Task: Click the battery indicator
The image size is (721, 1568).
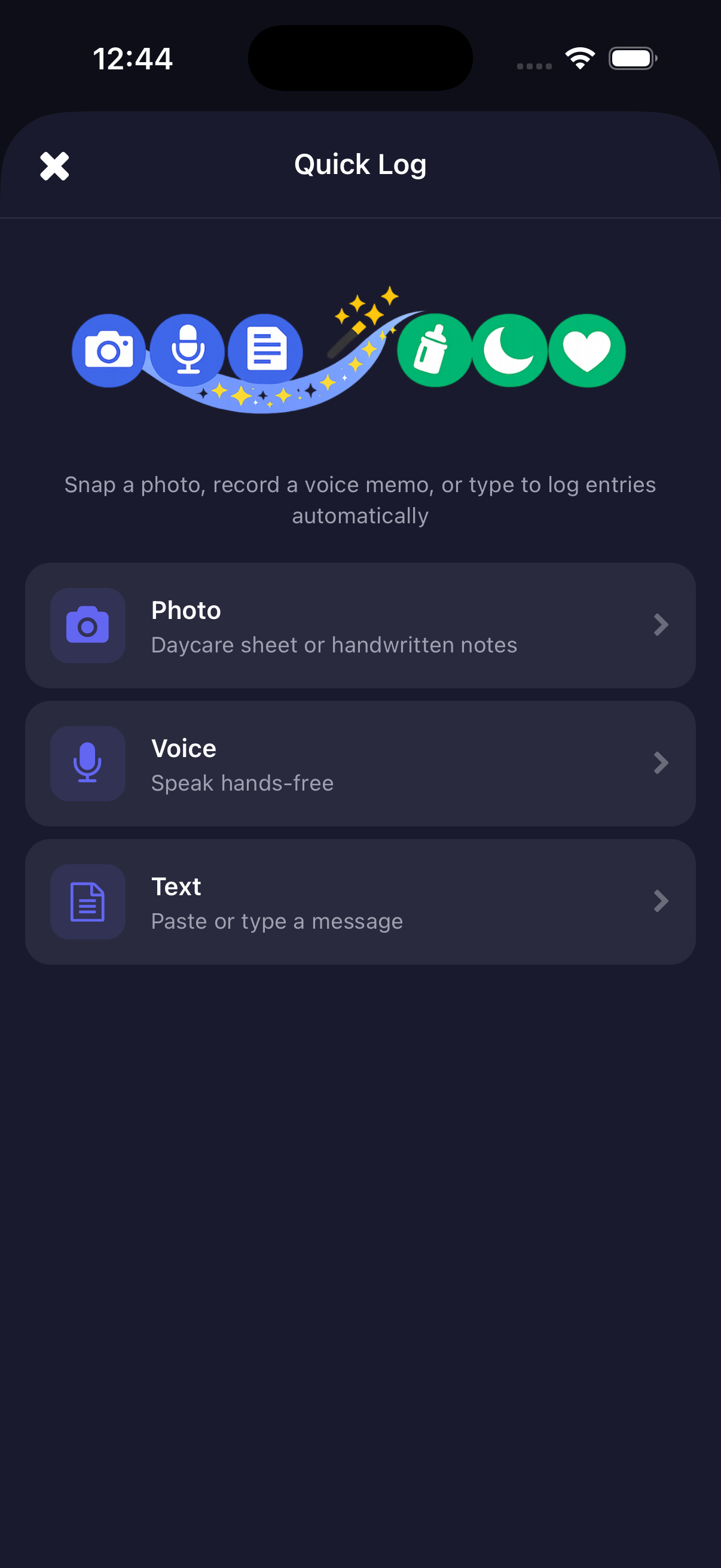Action: click(x=632, y=58)
